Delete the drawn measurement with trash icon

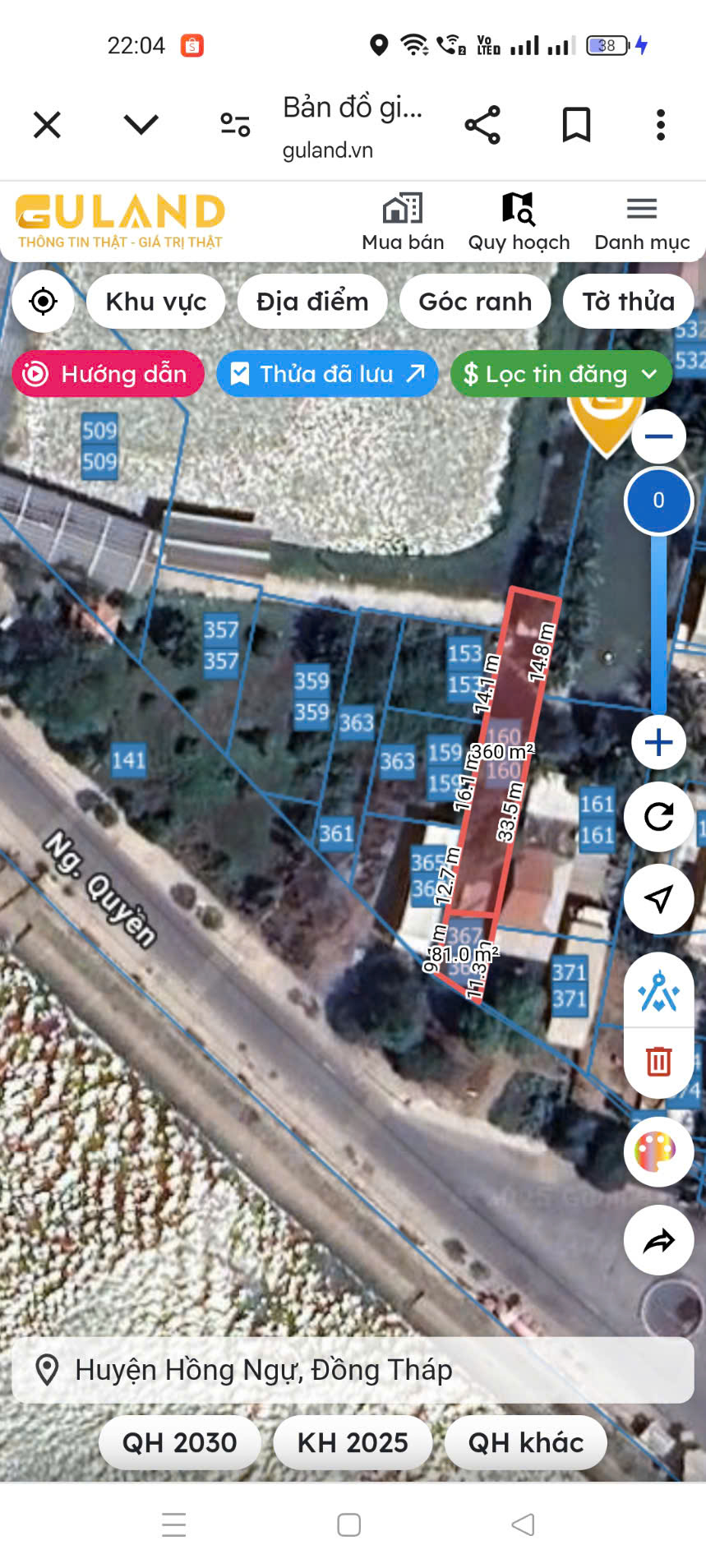tap(658, 1061)
